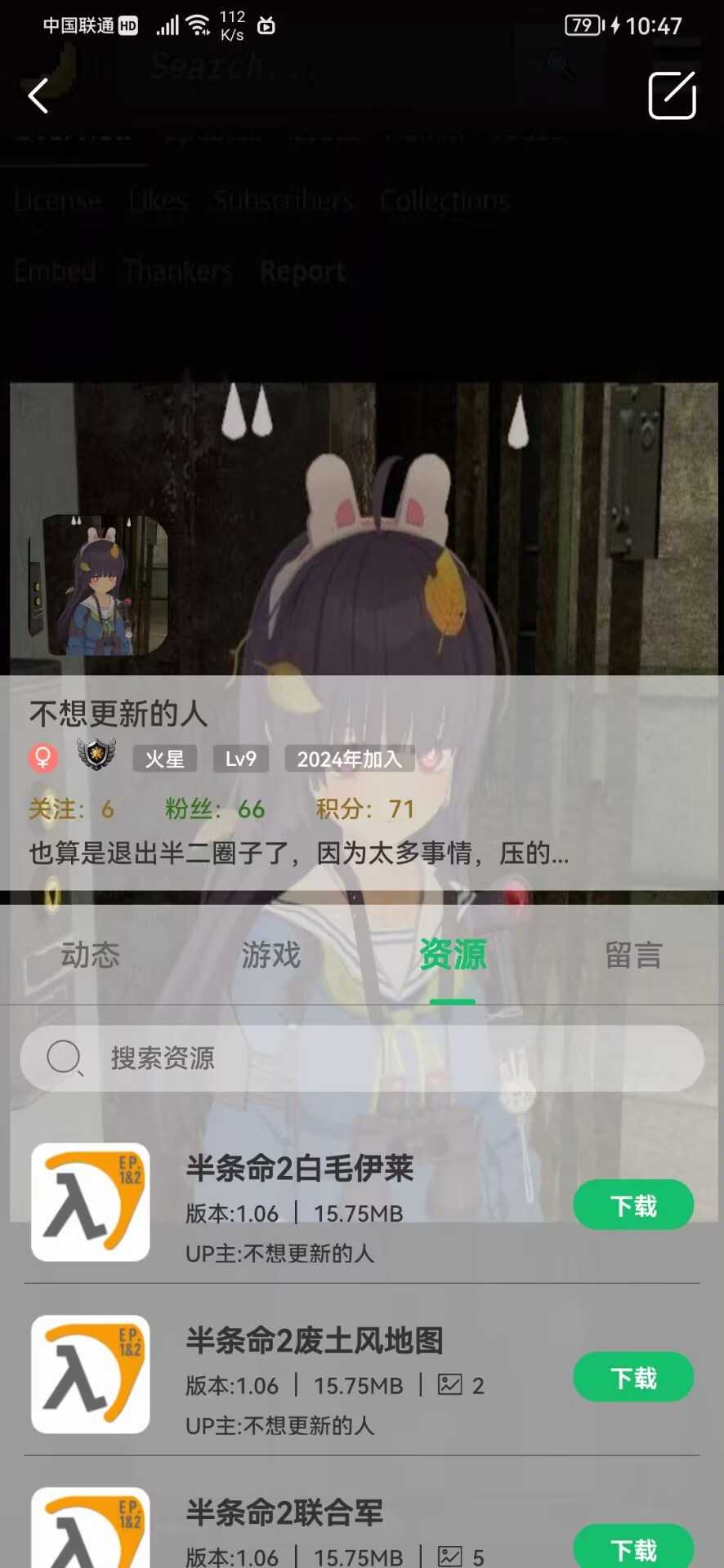Screen dimensions: 724x1568
Task: View the 粉丝 followers list
Action: click(x=214, y=809)
